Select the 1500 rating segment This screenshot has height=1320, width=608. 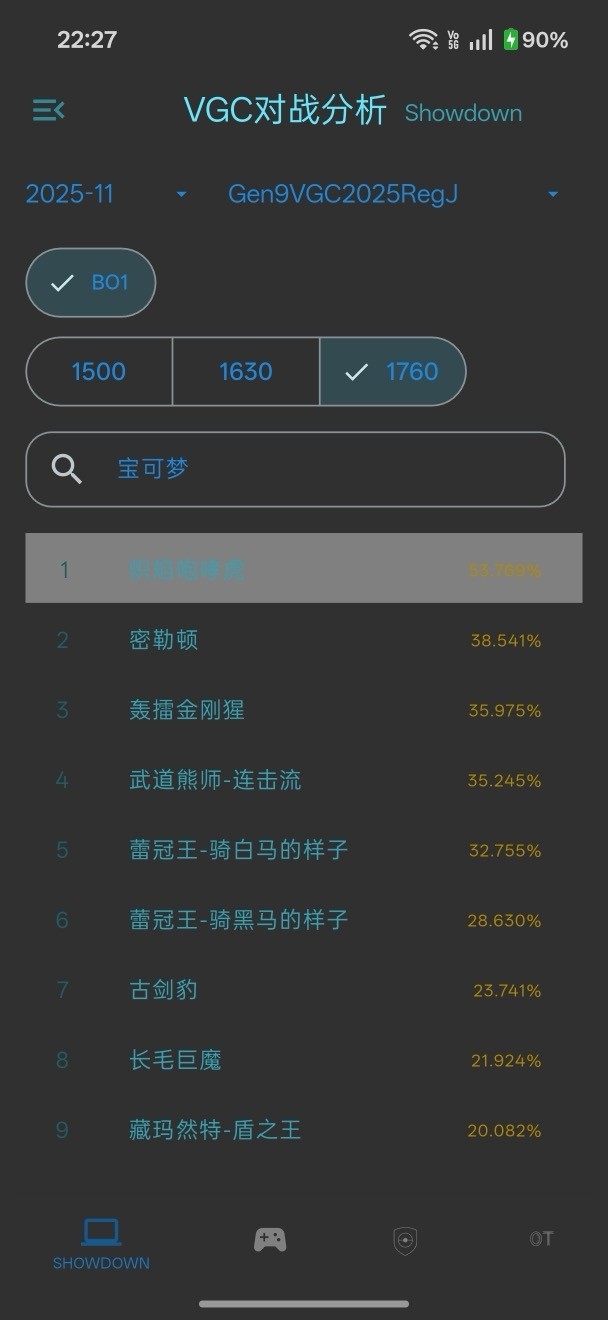99,372
